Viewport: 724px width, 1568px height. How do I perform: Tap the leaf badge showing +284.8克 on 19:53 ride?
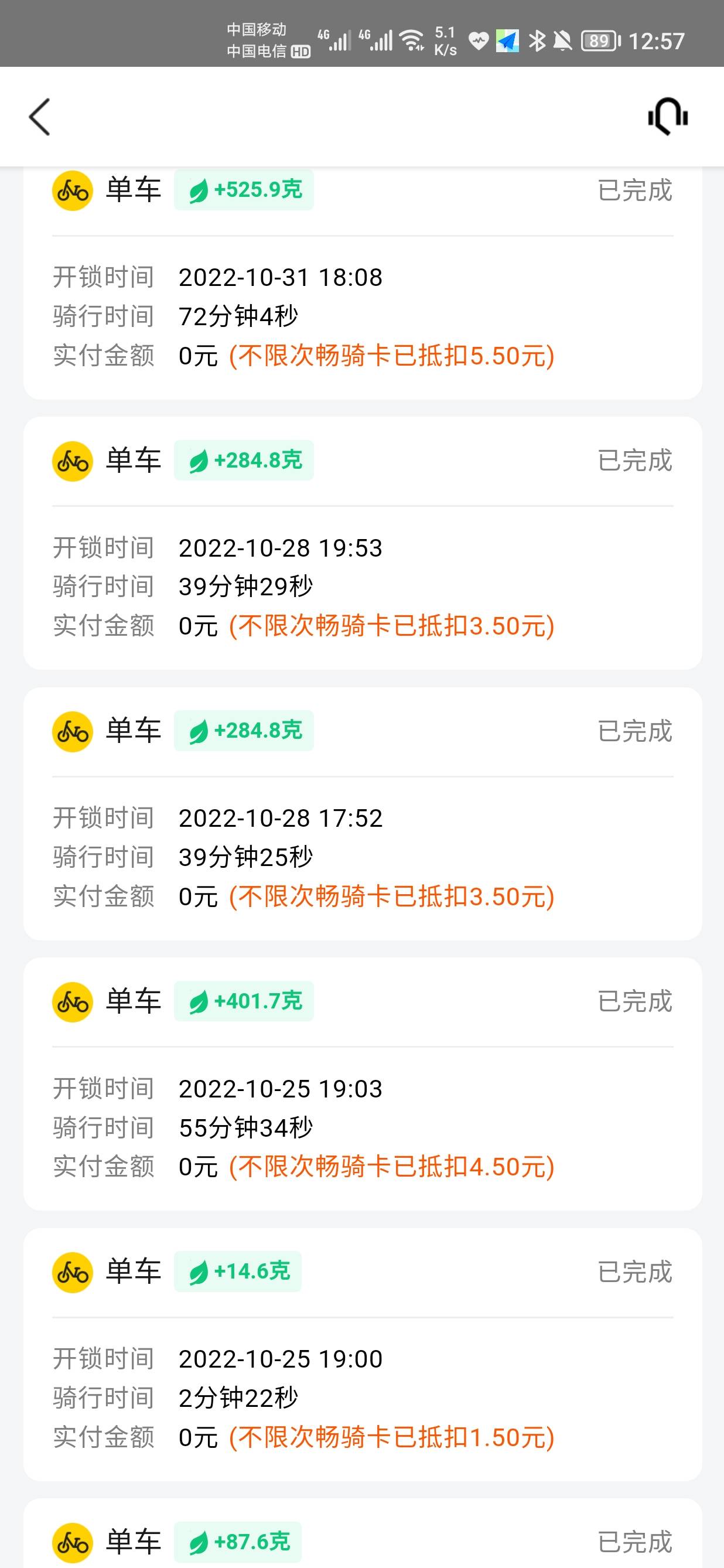243,461
